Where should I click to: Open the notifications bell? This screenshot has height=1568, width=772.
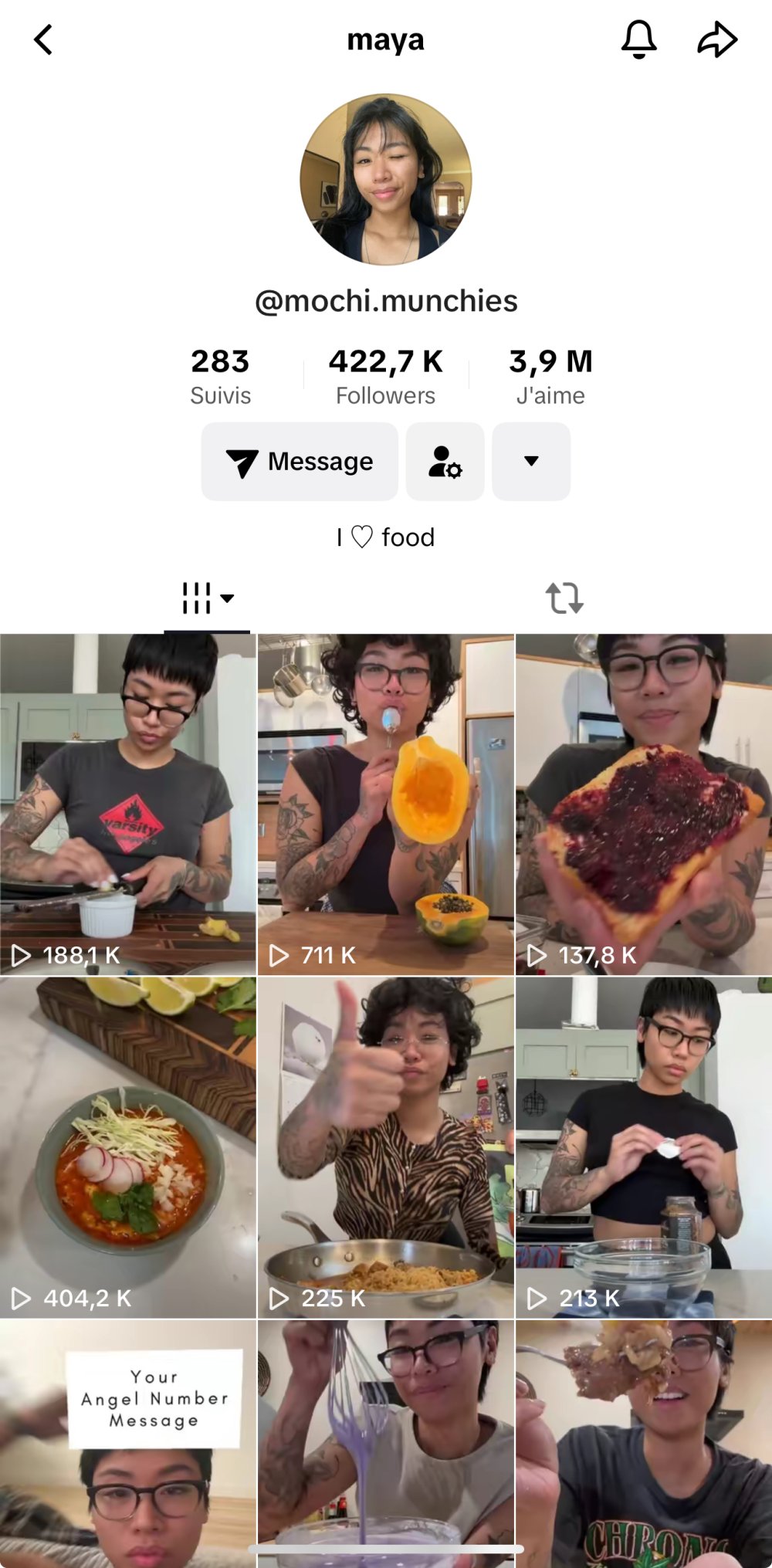click(638, 39)
